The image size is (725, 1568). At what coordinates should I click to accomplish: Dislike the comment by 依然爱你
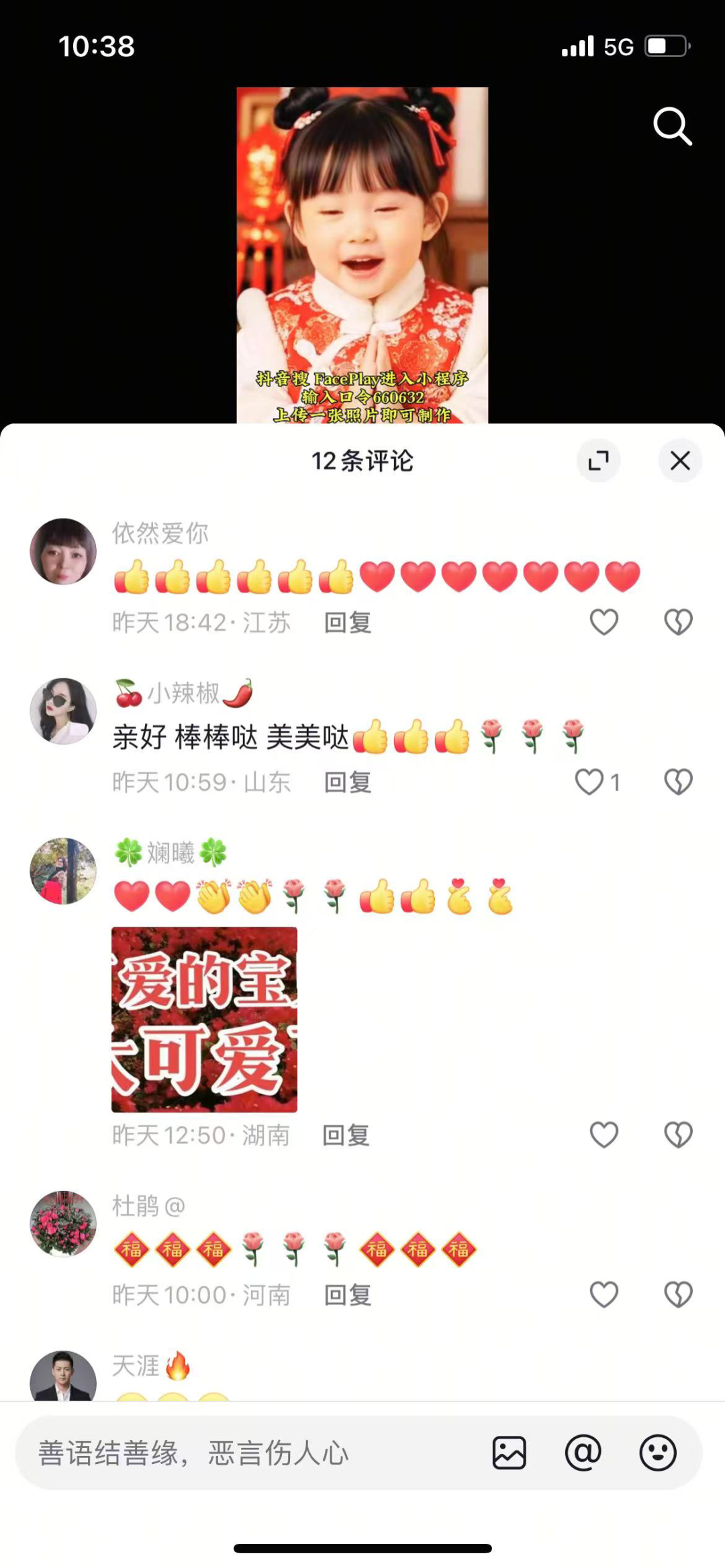[x=678, y=622]
